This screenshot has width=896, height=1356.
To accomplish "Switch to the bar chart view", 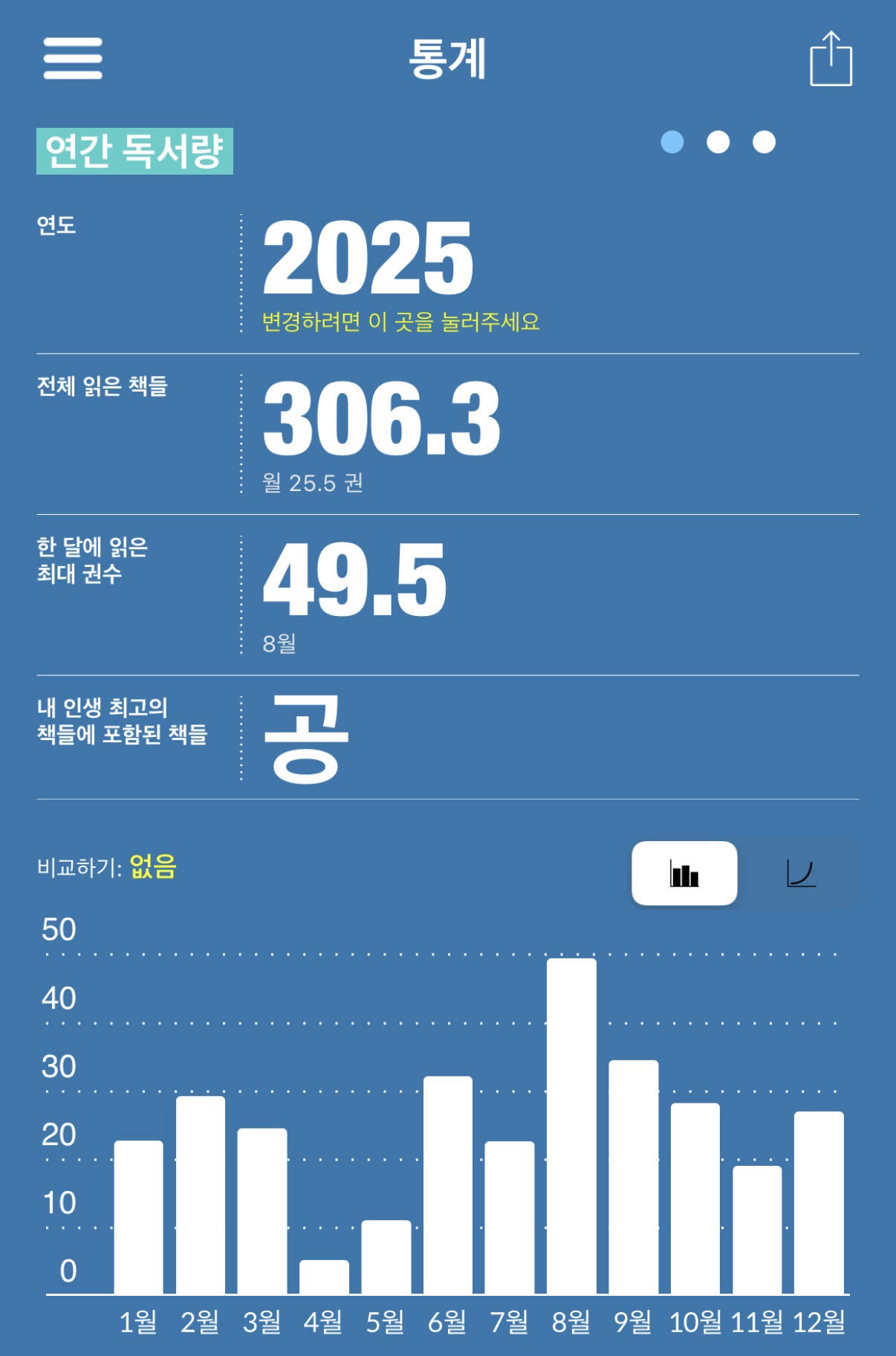I will coord(684,873).
